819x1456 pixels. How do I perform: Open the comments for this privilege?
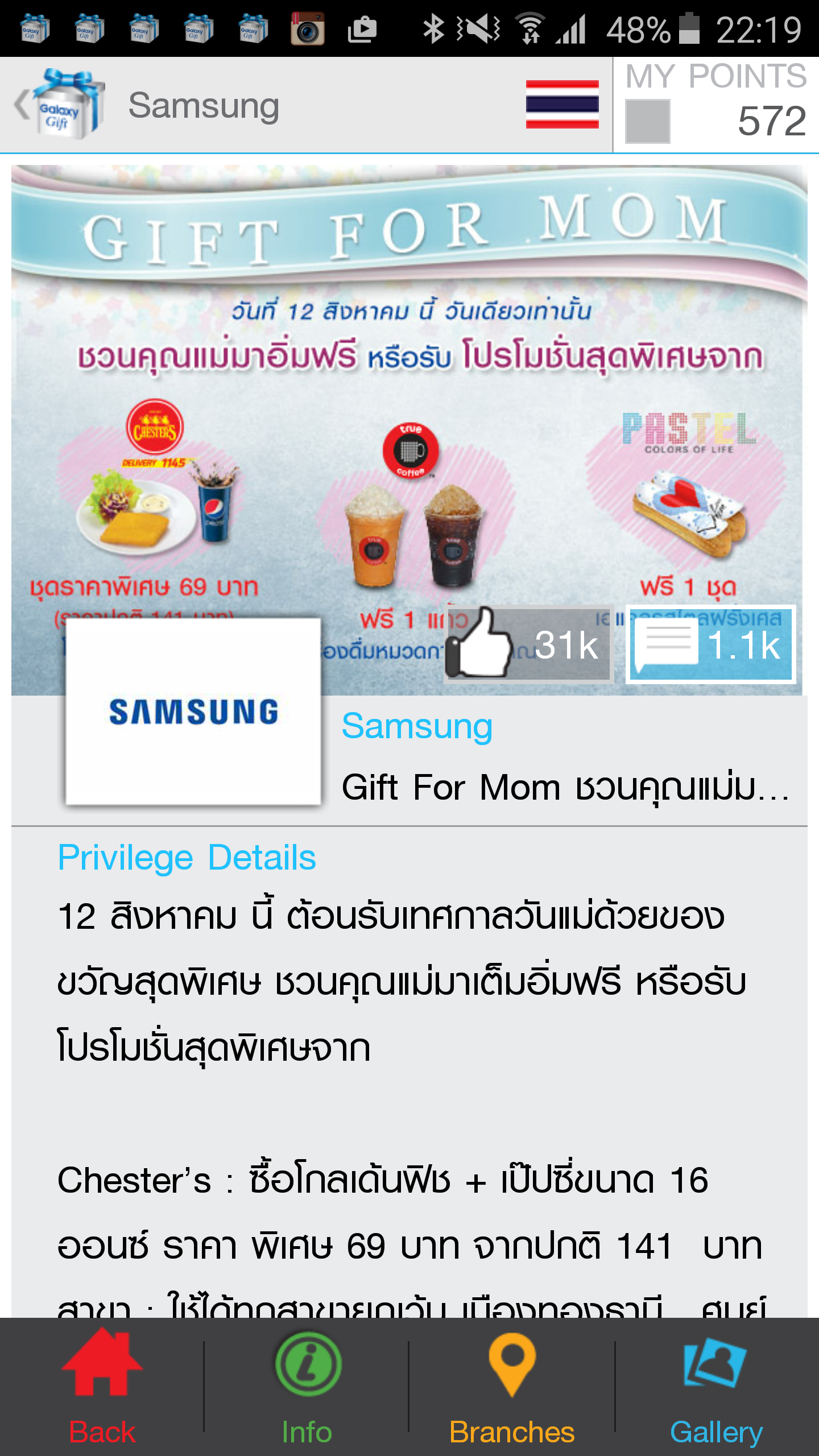point(710,644)
